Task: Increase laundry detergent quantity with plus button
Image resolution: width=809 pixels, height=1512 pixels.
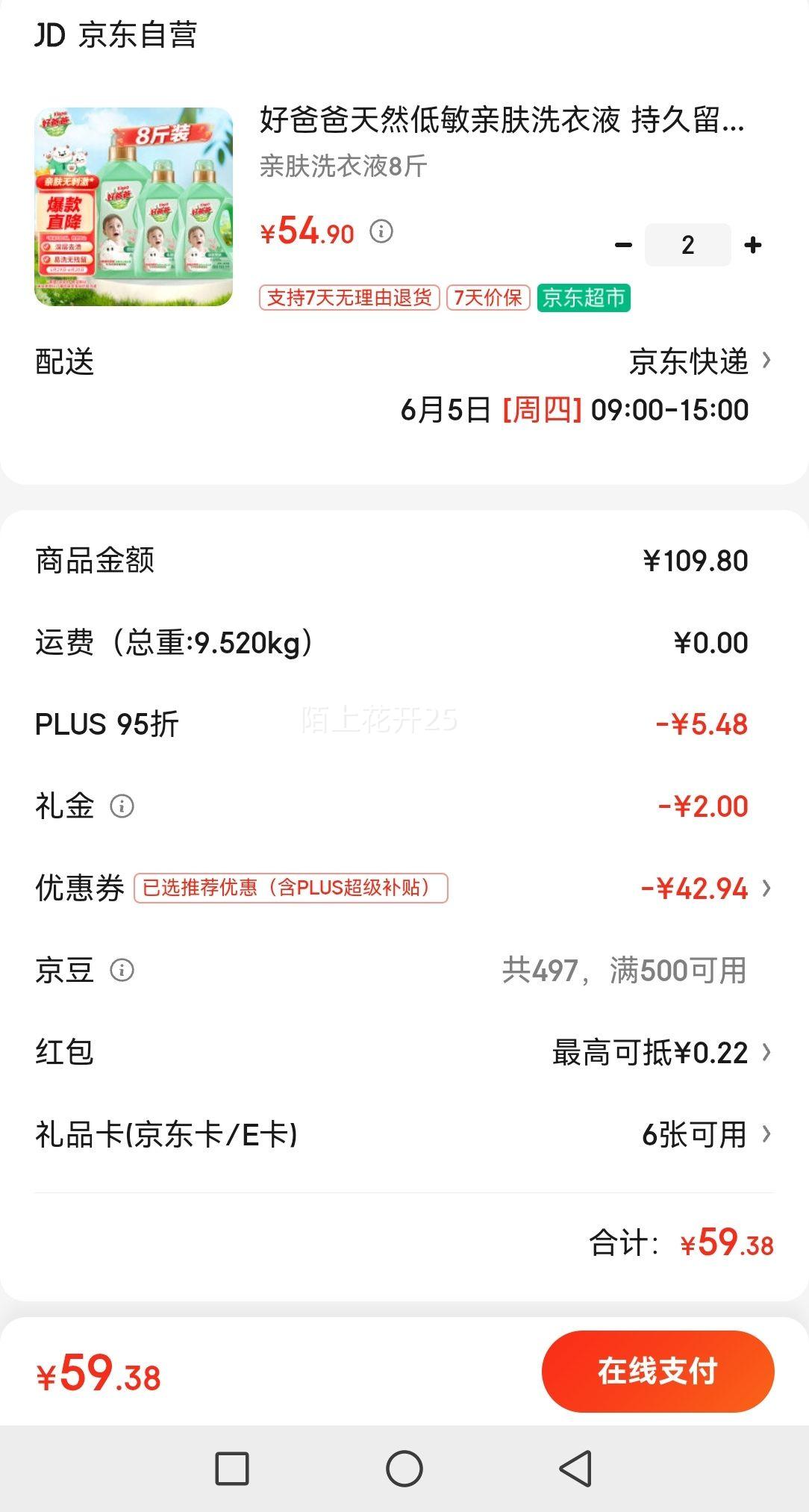Action: [753, 245]
